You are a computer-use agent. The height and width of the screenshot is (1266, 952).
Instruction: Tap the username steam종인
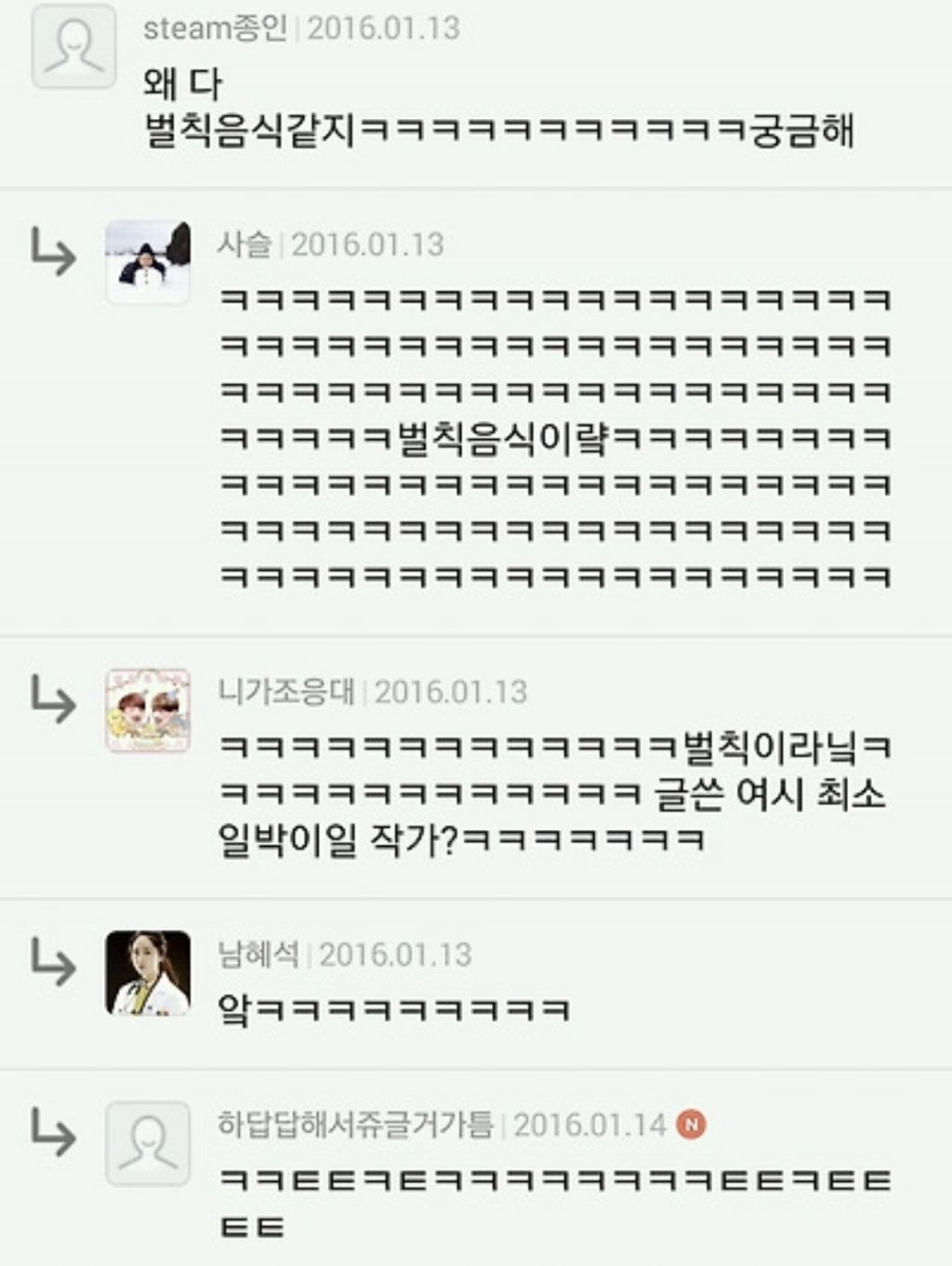tap(215, 28)
